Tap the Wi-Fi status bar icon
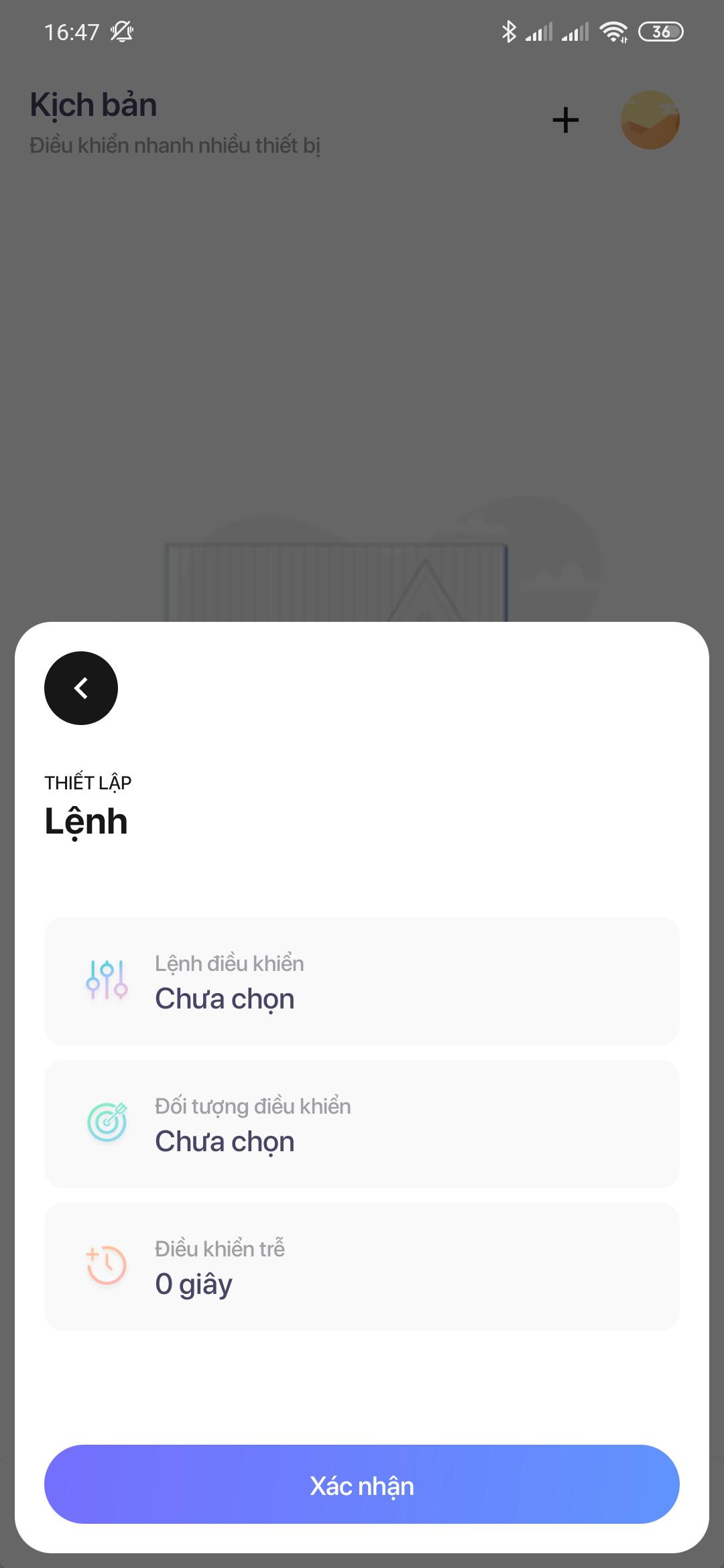 (614, 30)
